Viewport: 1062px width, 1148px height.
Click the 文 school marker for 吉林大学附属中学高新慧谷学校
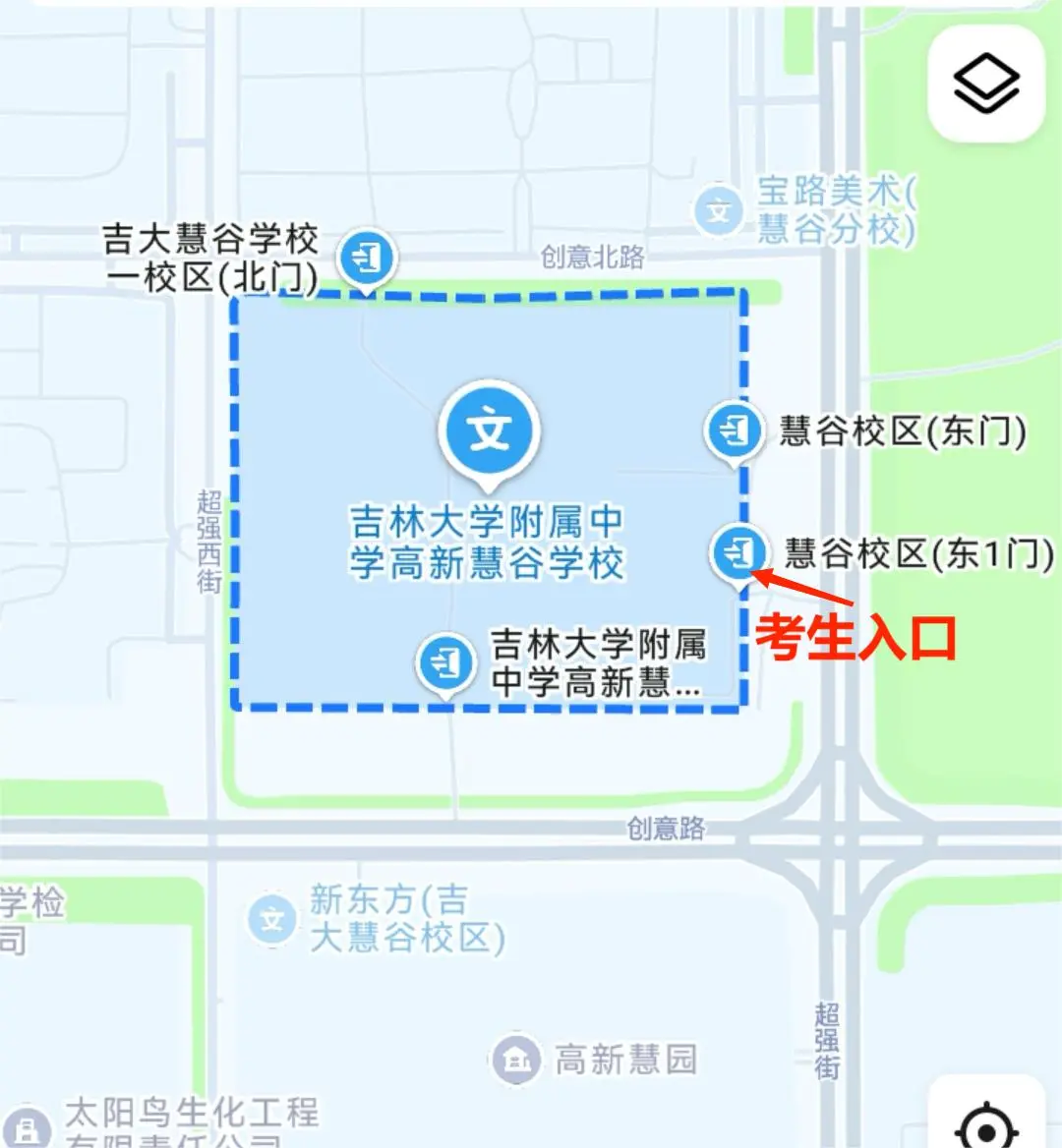tap(488, 429)
